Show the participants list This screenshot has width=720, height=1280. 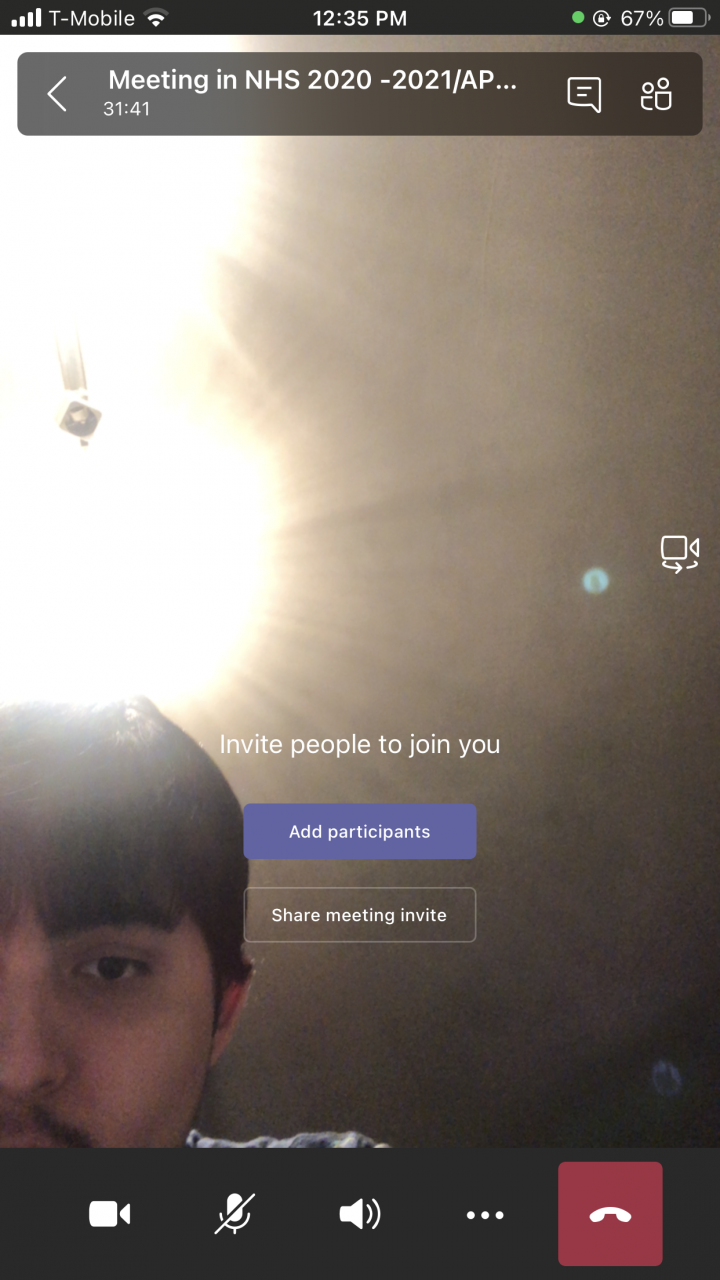(x=656, y=94)
